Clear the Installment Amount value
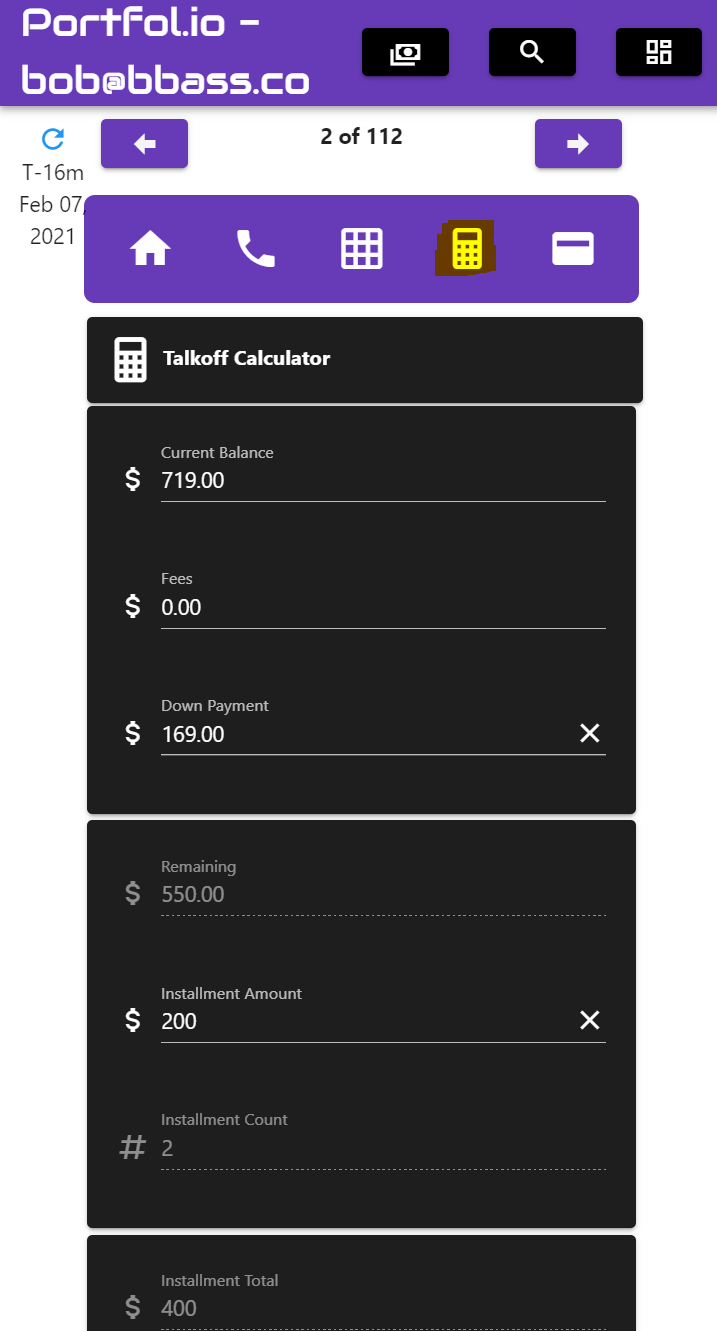This screenshot has width=717, height=1331. coord(590,1020)
